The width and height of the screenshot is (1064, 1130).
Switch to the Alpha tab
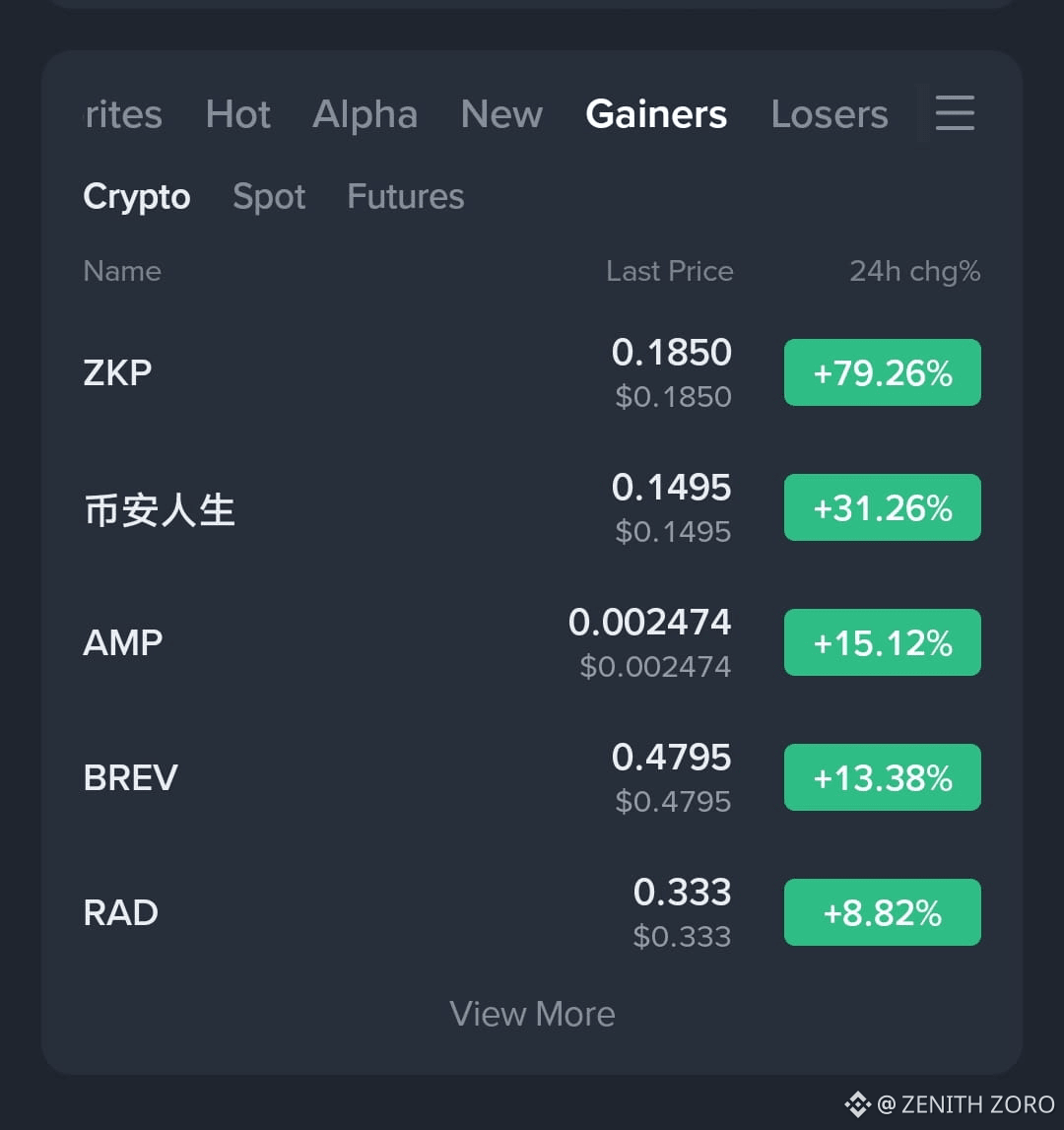coord(365,114)
